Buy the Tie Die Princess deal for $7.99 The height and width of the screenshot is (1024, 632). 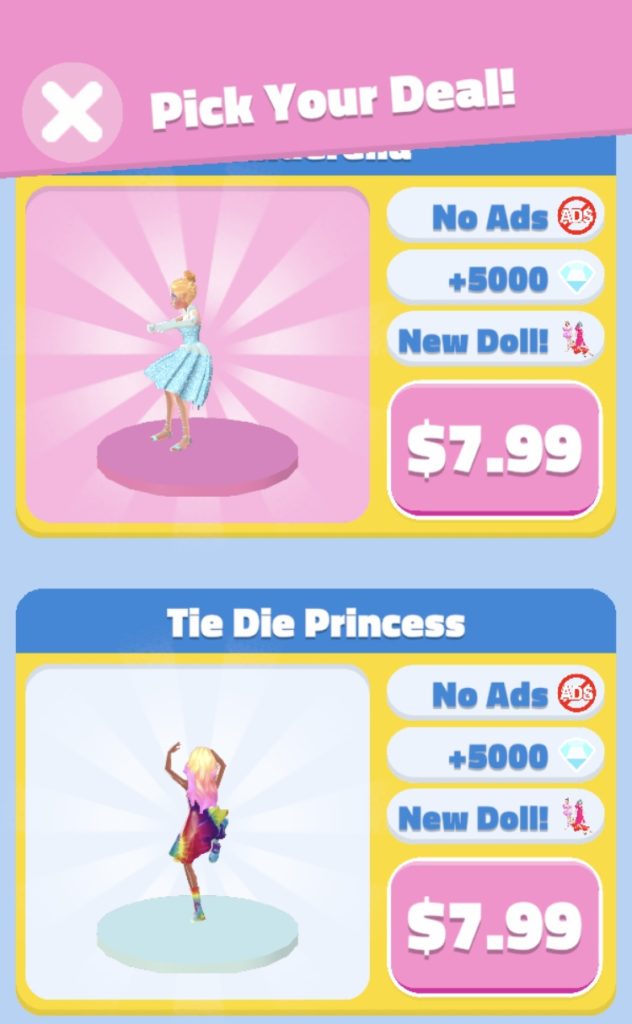coord(494,927)
